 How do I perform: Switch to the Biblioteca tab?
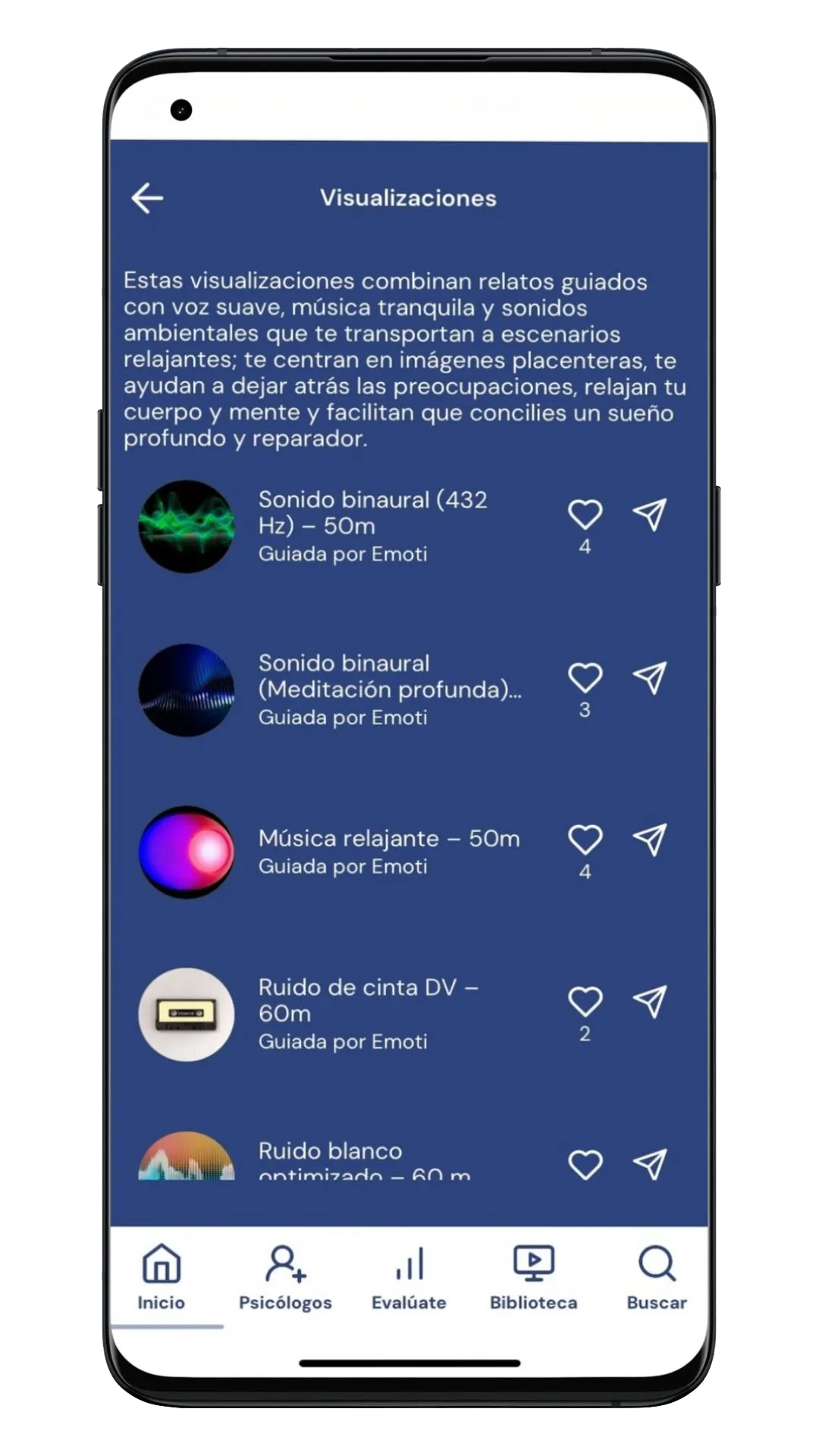pyautogui.click(x=533, y=1279)
